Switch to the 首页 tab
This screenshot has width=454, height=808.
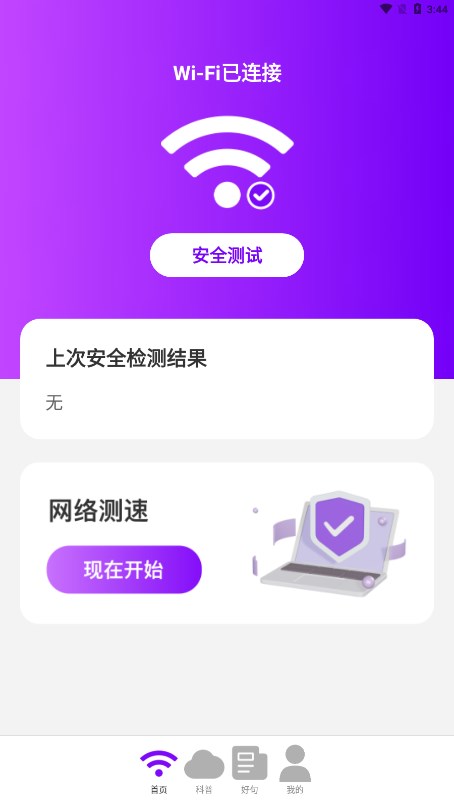pos(159,771)
